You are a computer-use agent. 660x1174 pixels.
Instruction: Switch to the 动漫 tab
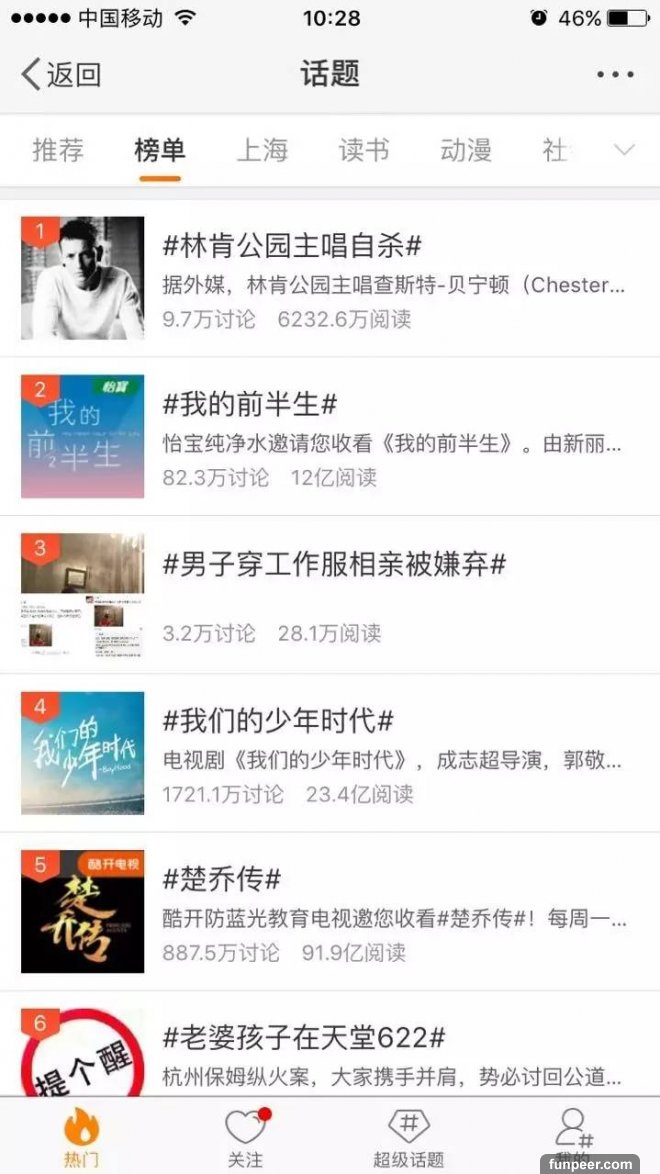[466, 150]
